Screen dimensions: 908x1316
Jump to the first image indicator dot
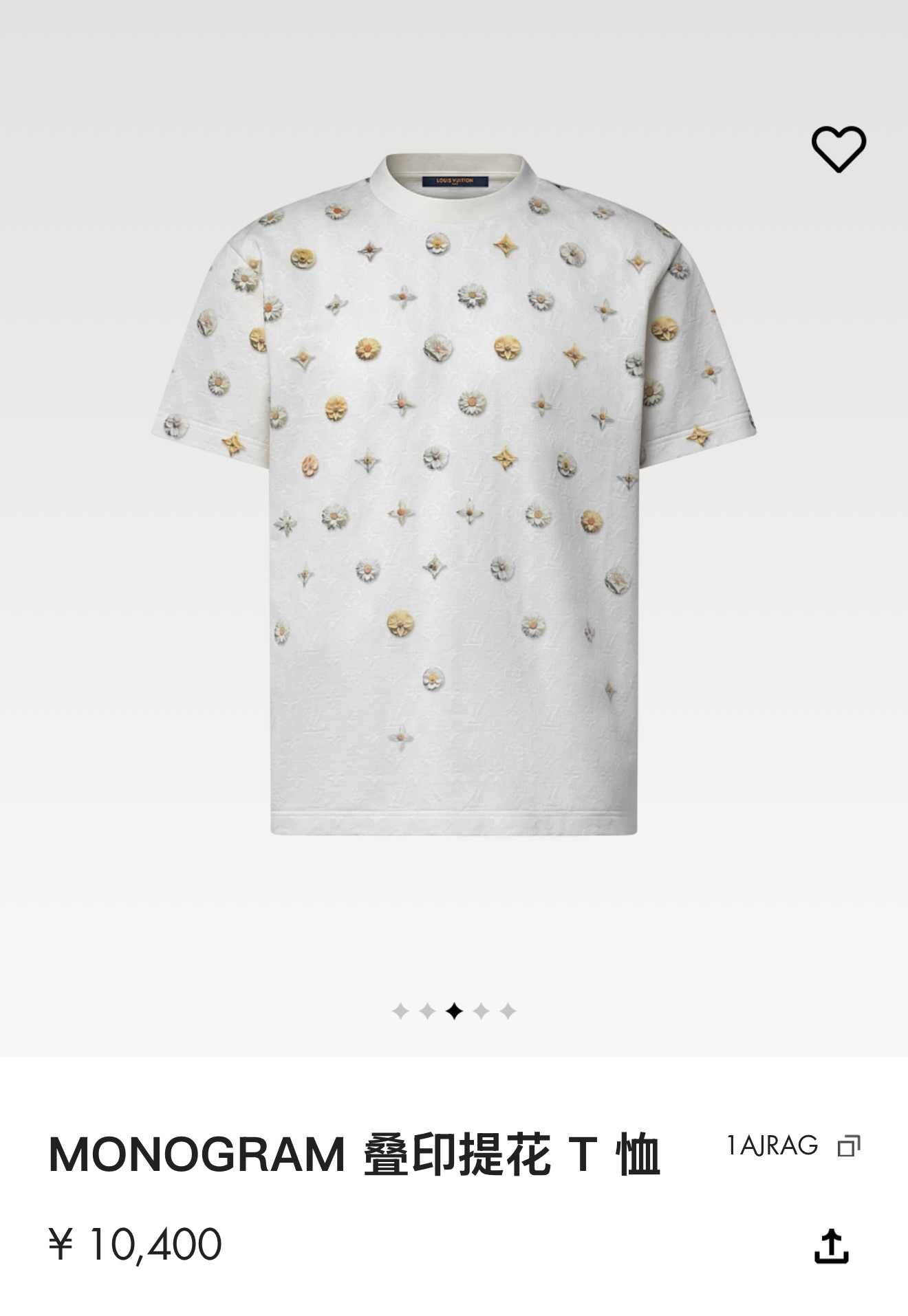point(400,1011)
